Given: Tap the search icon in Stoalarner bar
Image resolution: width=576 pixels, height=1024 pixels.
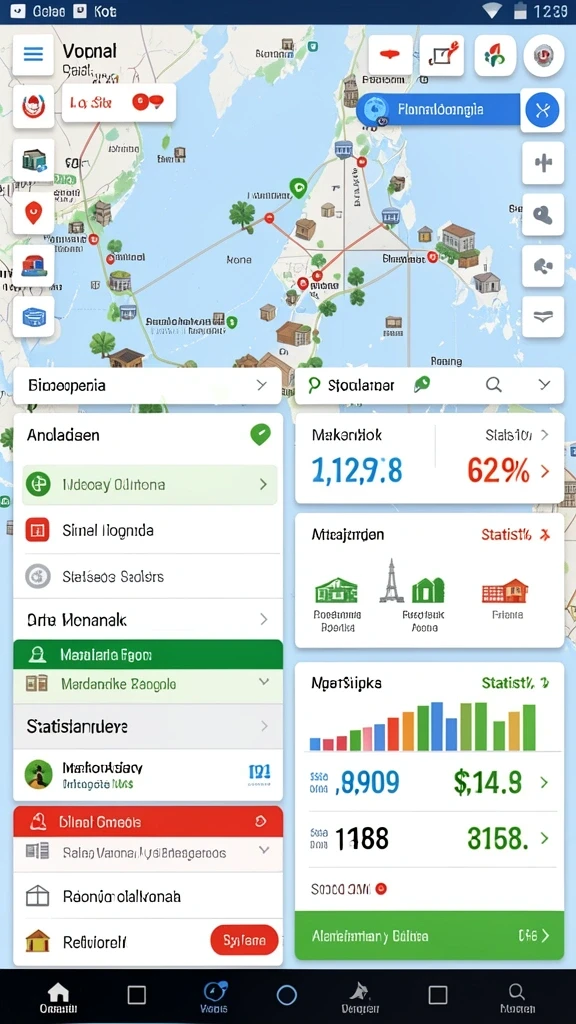Looking at the screenshot, I should (x=494, y=385).
